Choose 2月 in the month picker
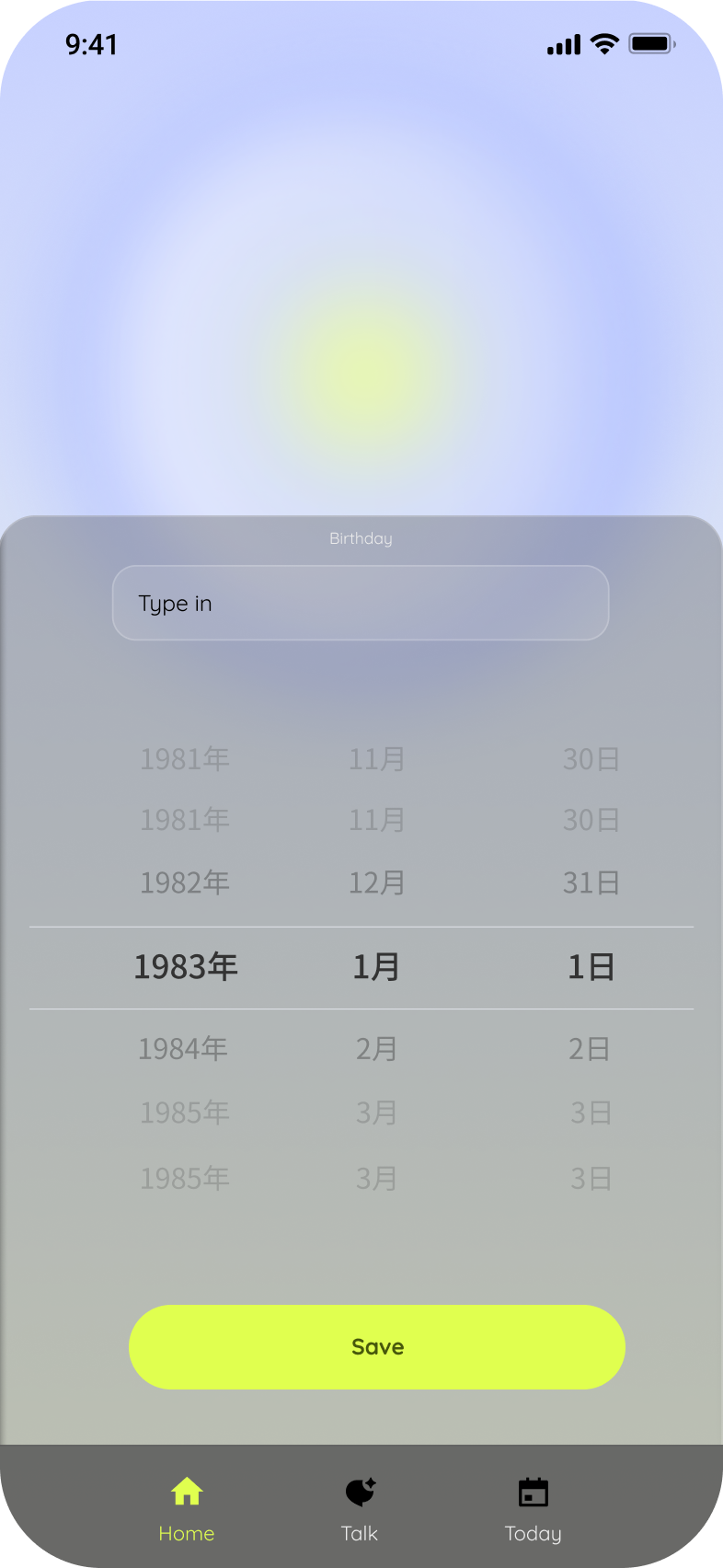Screen dimensions: 723x1568 point(376,1048)
